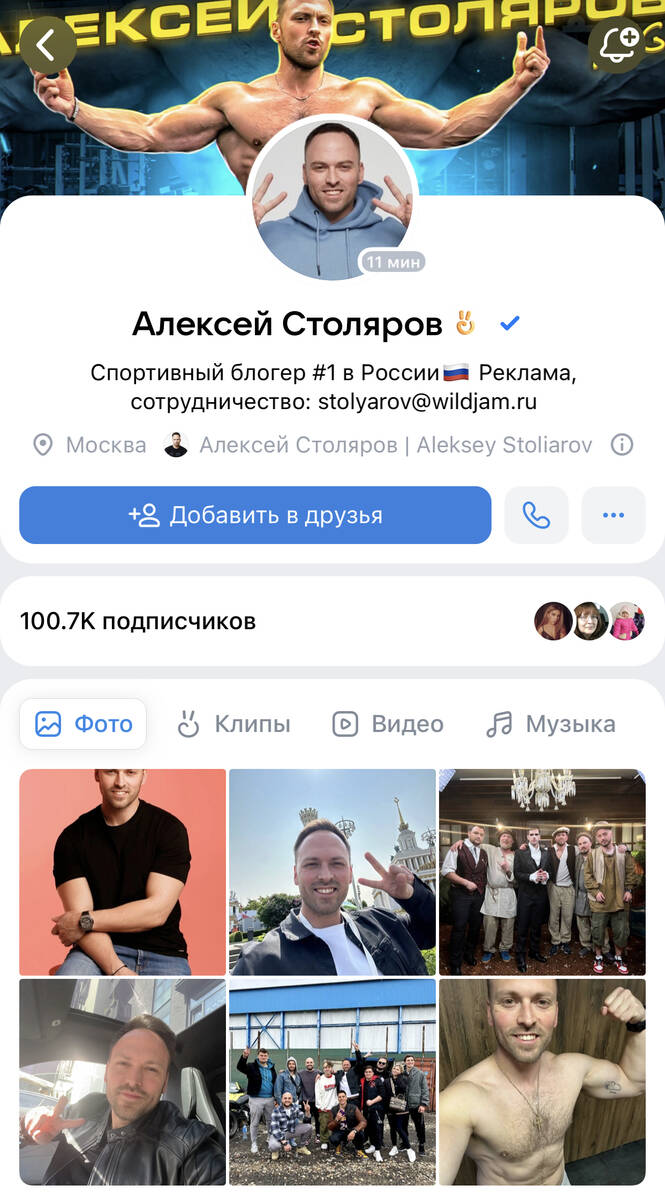Open the selfie photo inside the car
Screen dimensions: 665x1200
pyautogui.click(x=123, y=1082)
